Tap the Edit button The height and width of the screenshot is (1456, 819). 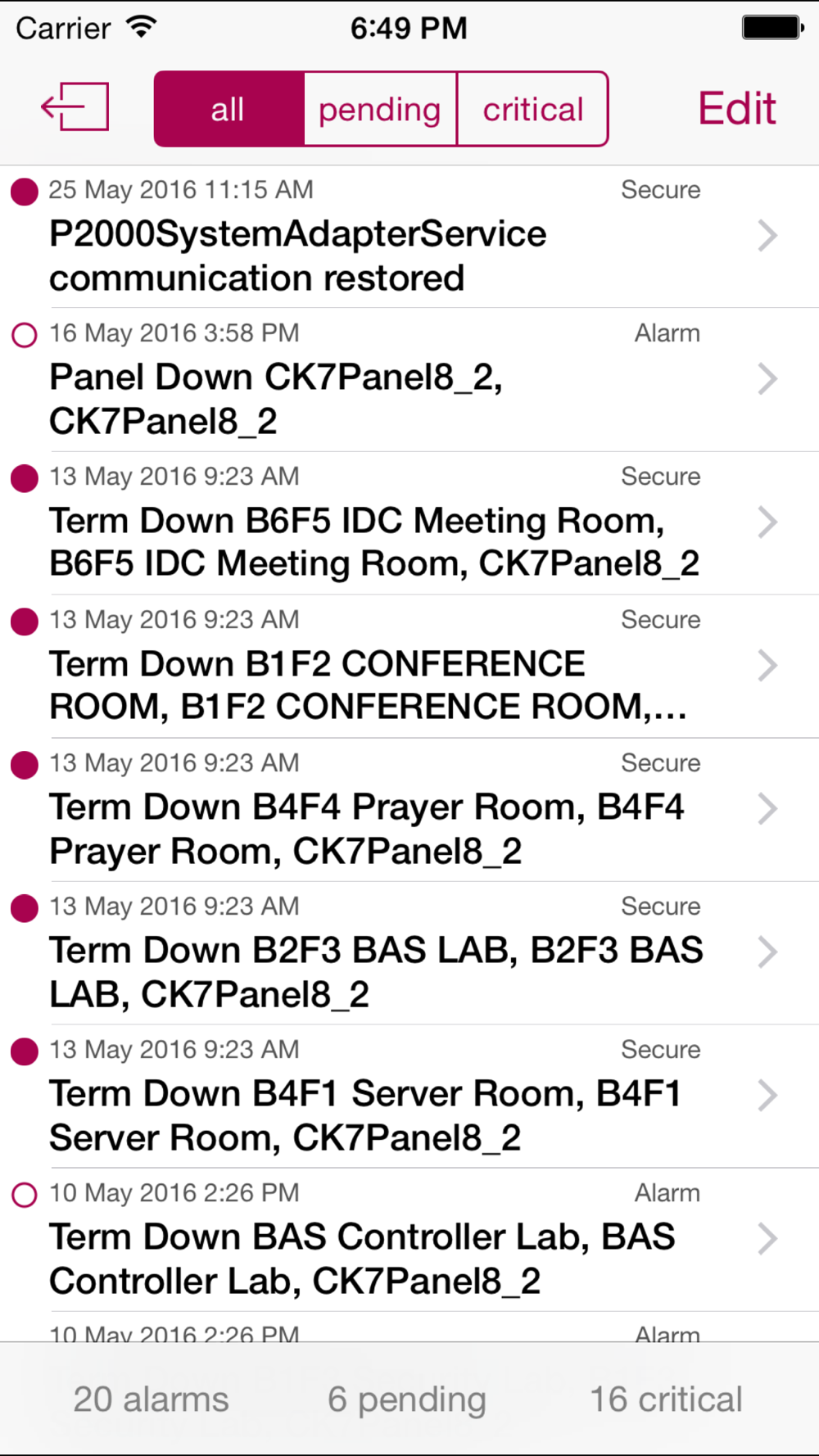[736, 108]
